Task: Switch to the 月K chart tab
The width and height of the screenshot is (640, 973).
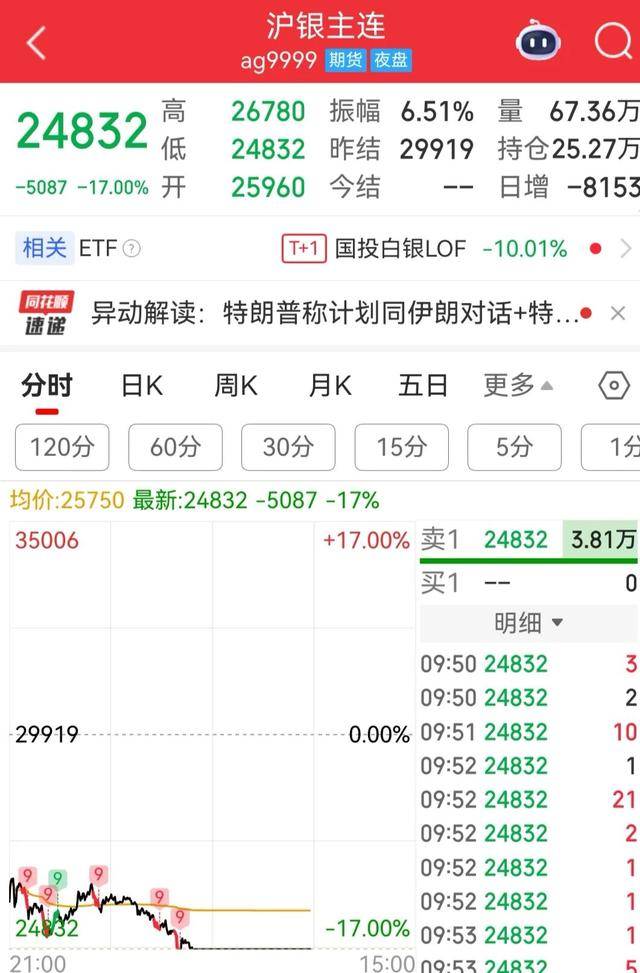Action: pyautogui.click(x=329, y=386)
